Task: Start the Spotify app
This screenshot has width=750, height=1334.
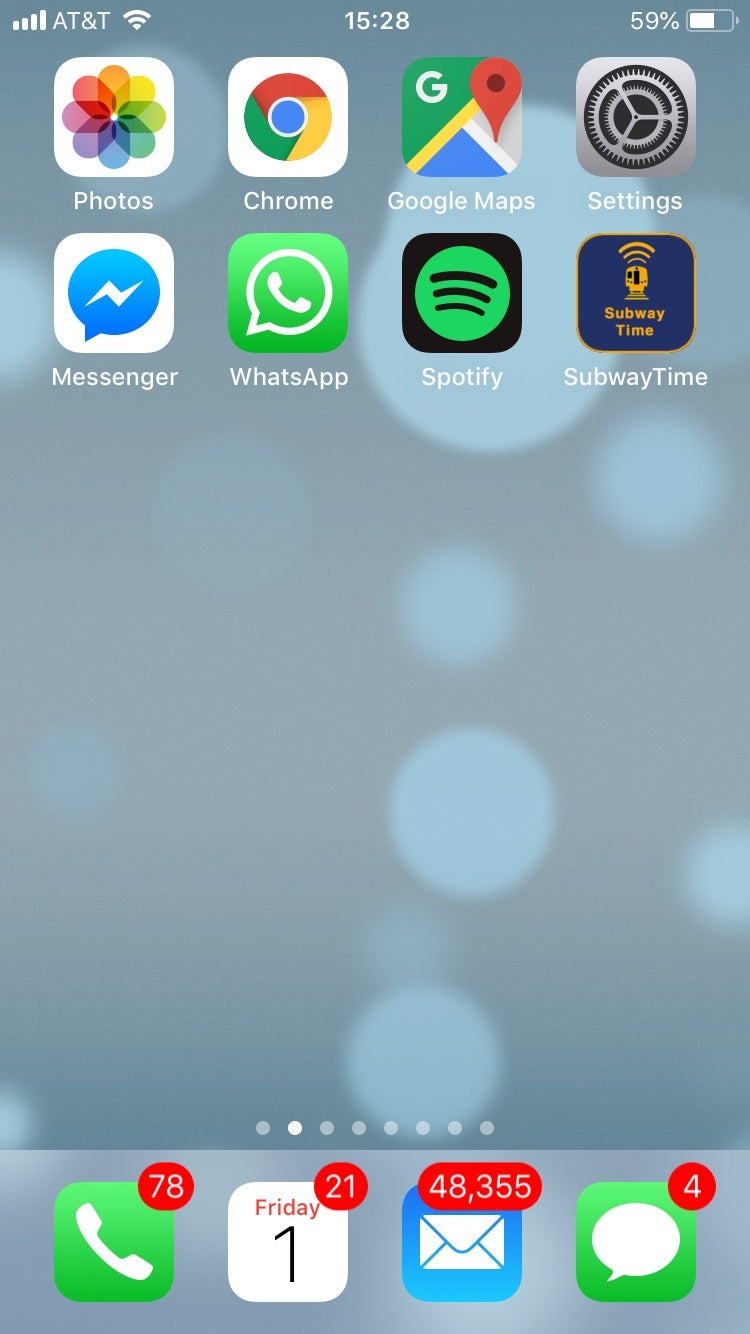Action: [x=462, y=293]
